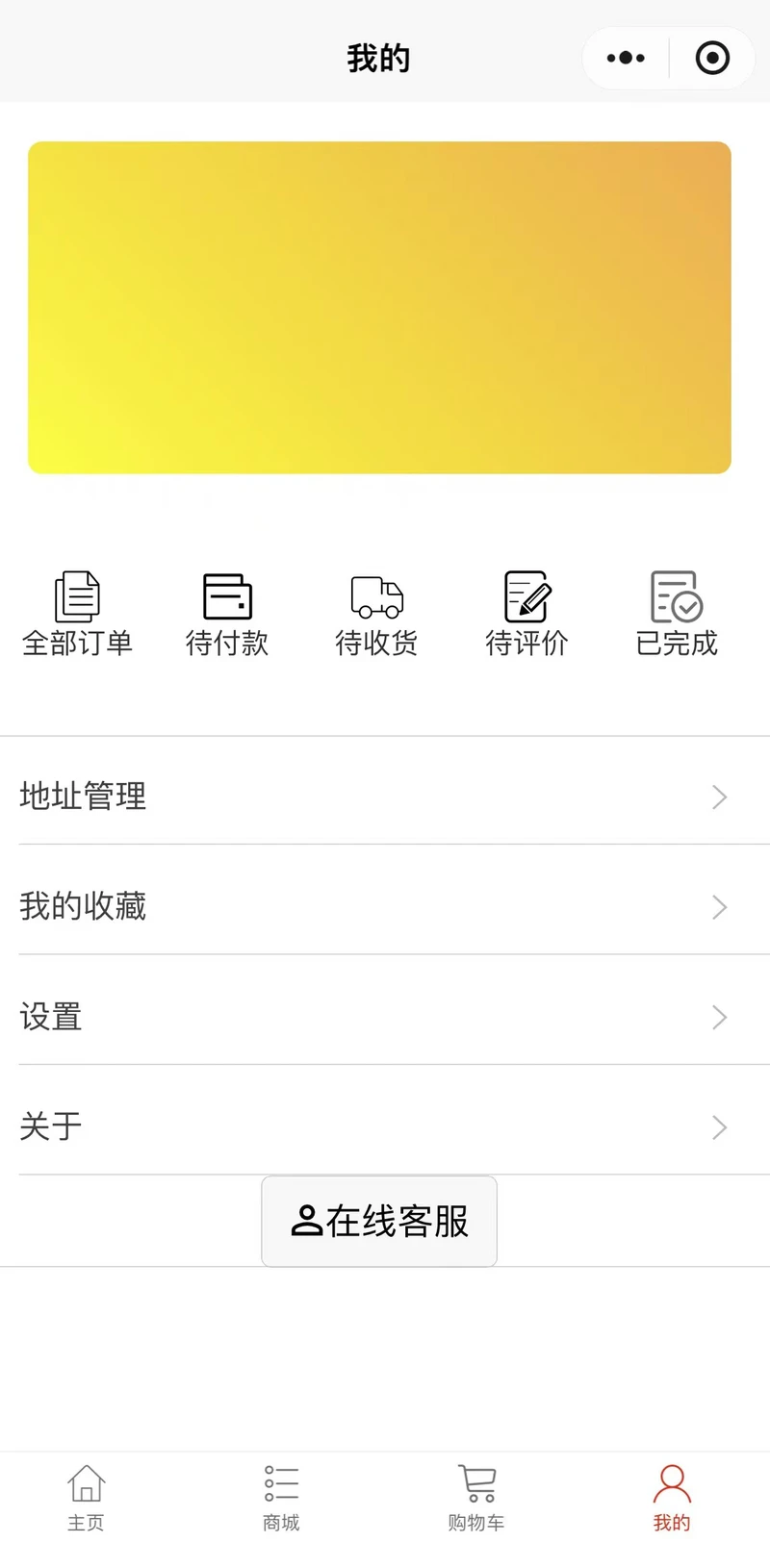Open 地址管理 row

(385, 797)
